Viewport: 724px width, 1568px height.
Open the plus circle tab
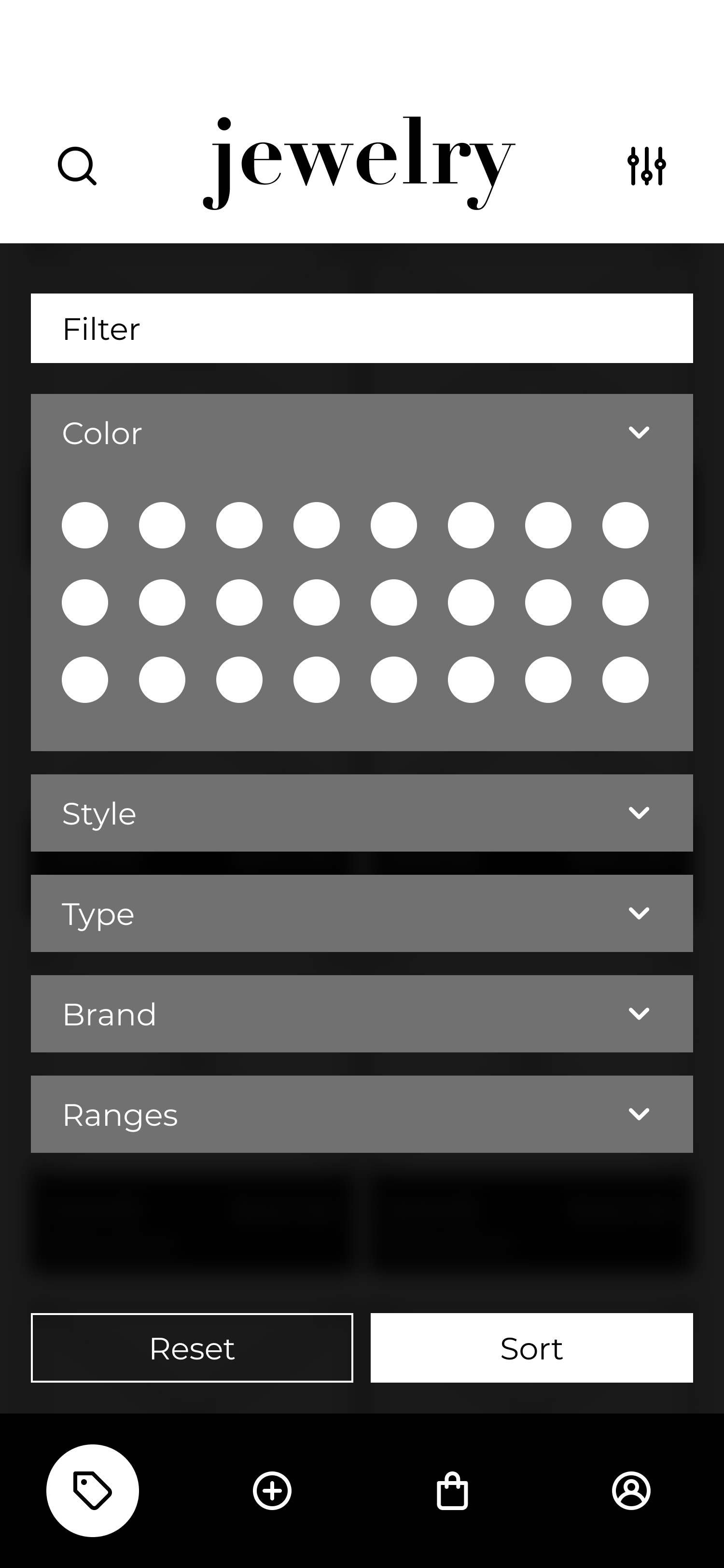click(x=272, y=1491)
